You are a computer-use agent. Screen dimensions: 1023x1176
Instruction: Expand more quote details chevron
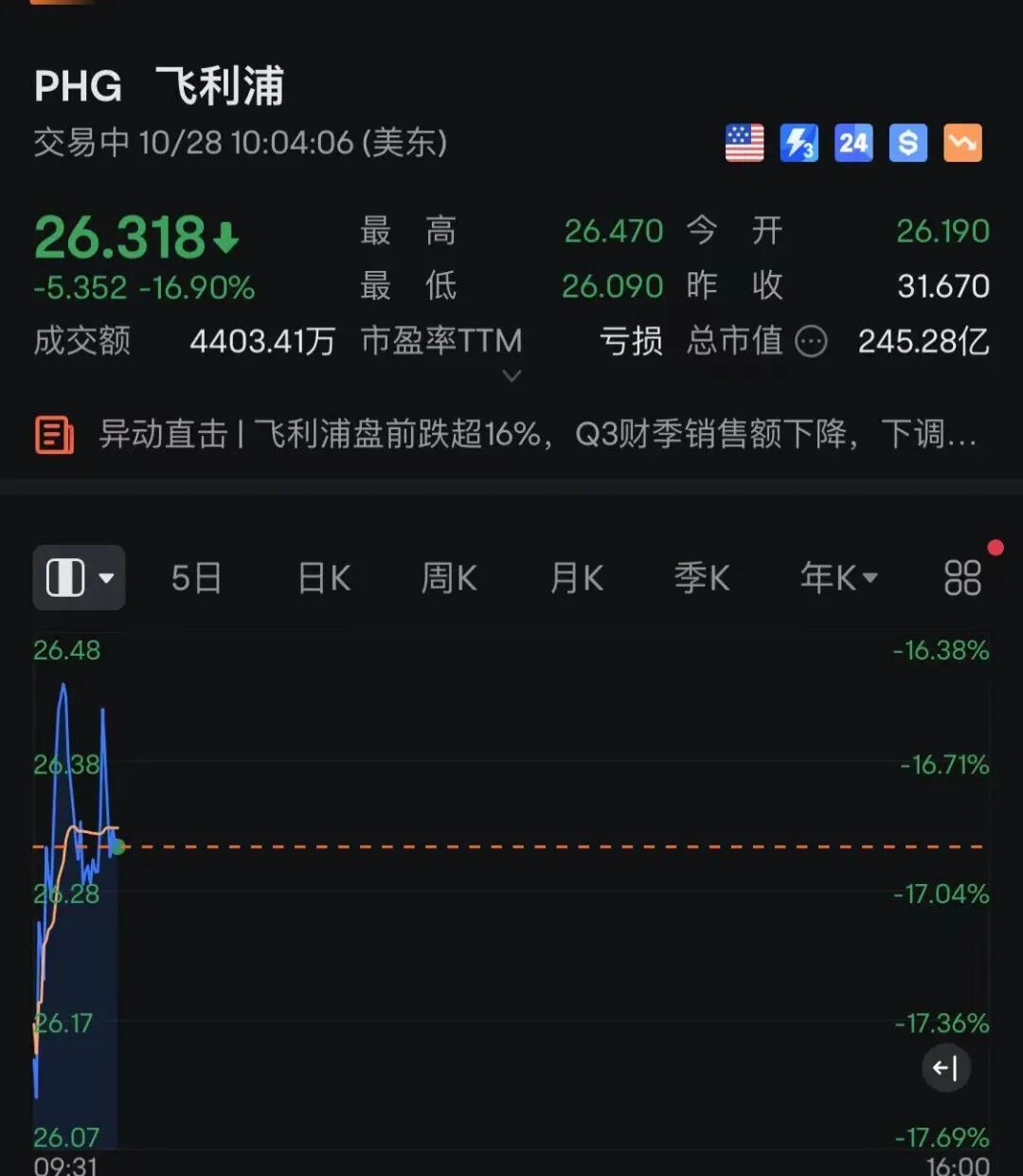[x=511, y=376]
